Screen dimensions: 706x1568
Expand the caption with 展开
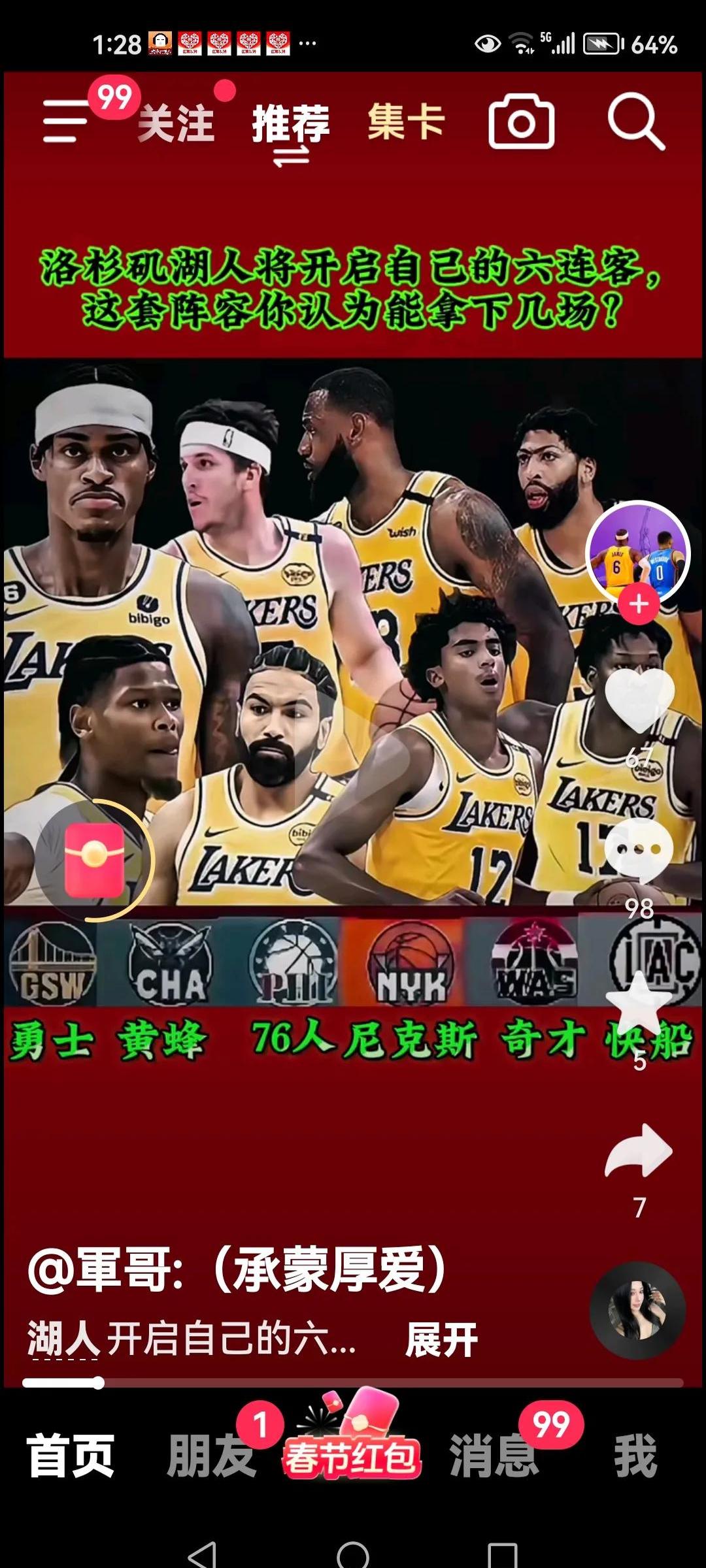441,1341
